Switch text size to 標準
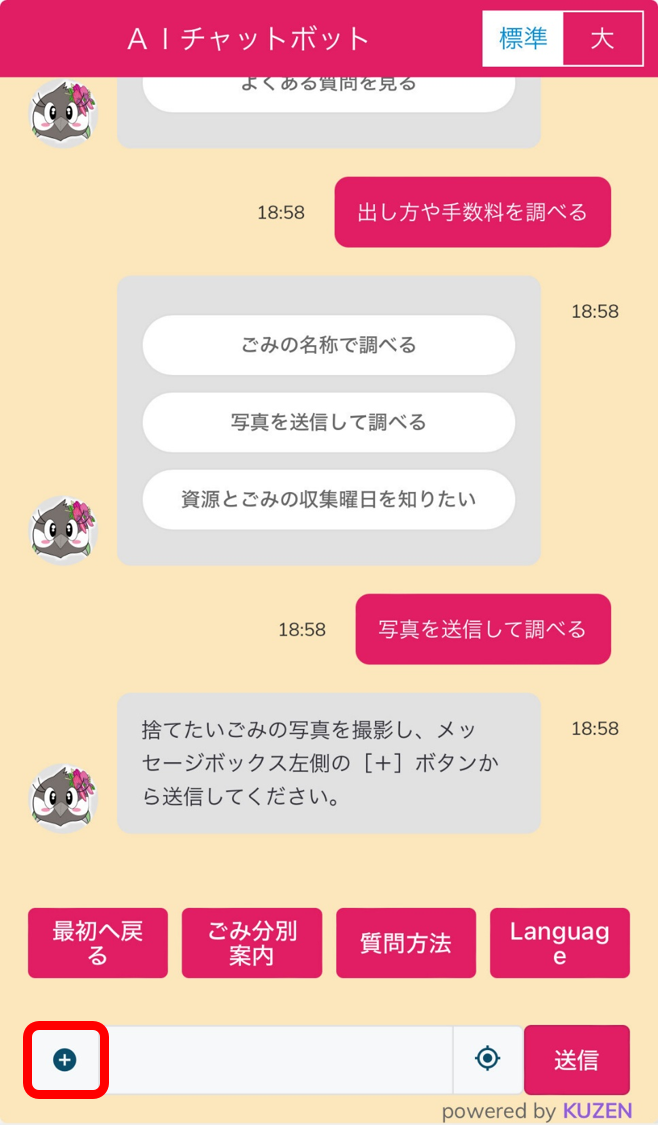This screenshot has height=1125, width=658. coord(523,39)
